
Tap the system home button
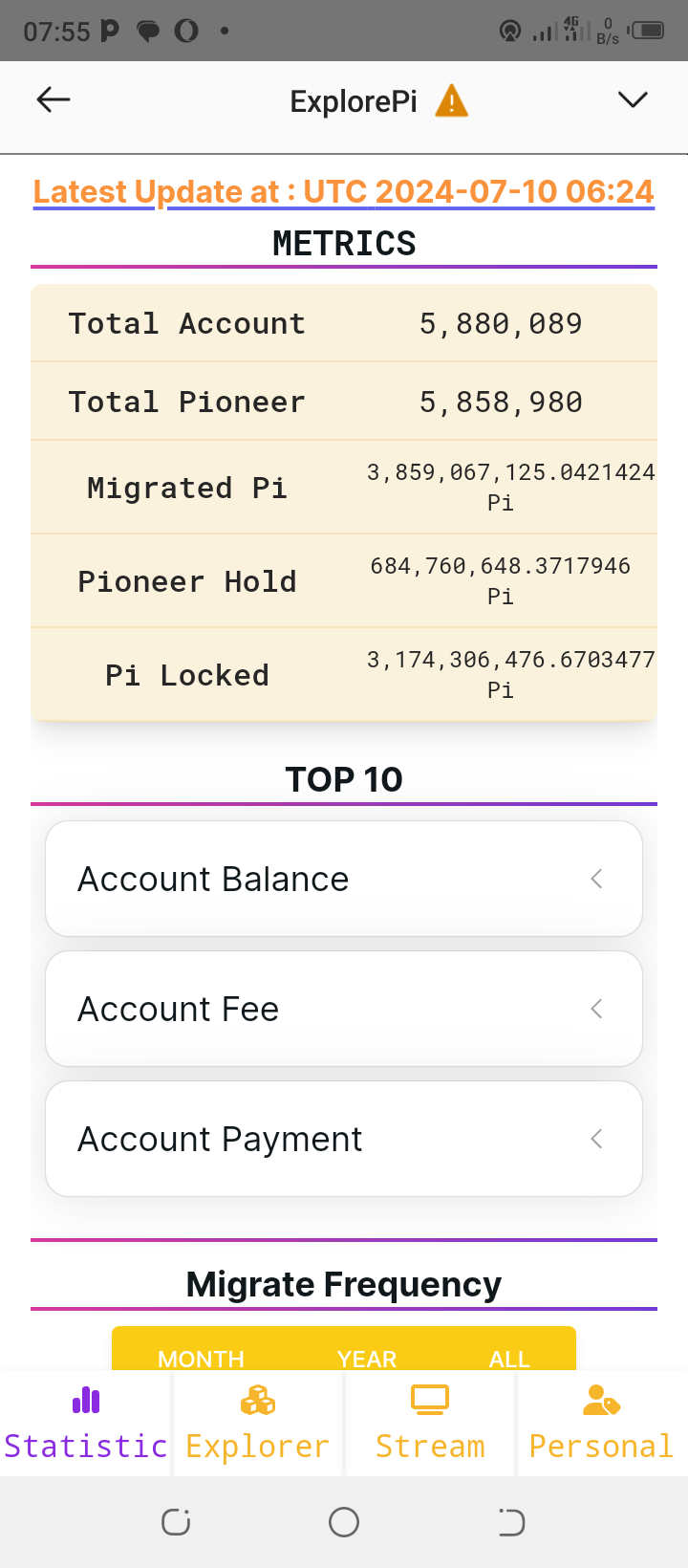(344, 1522)
